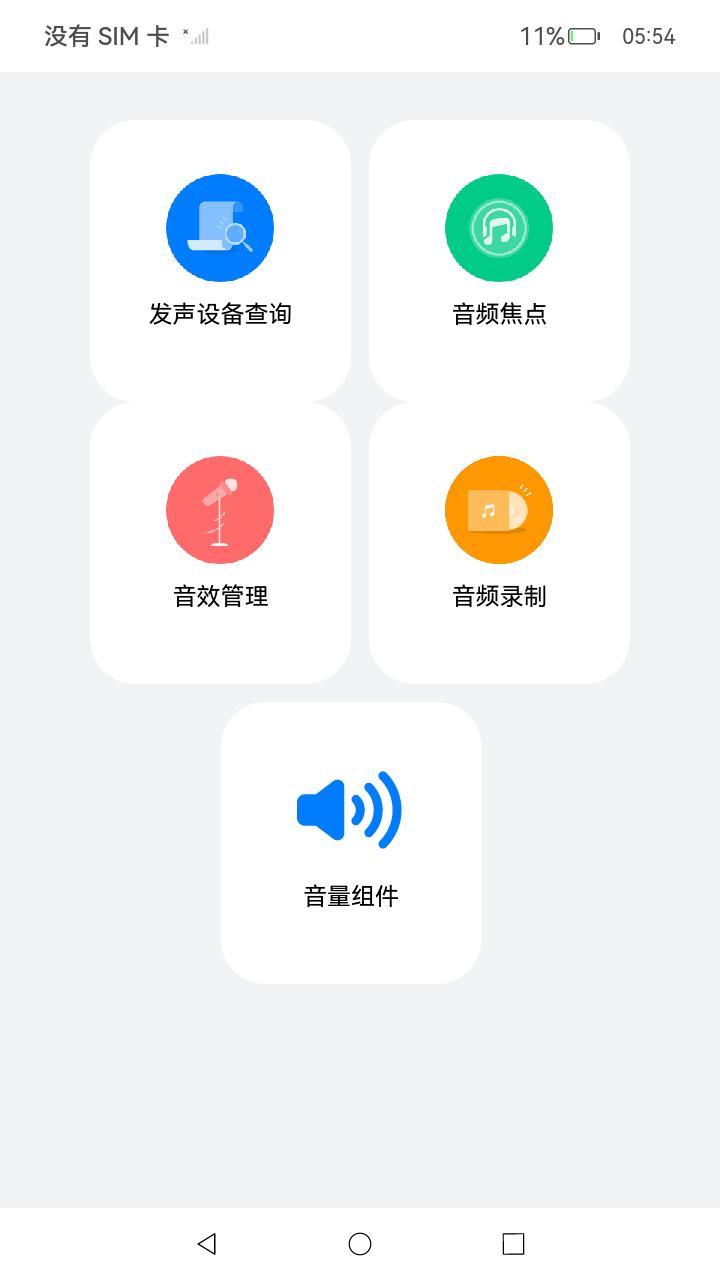Go to 音效管理
Image resolution: width=720 pixels, height=1280 pixels.
(220, 542)
